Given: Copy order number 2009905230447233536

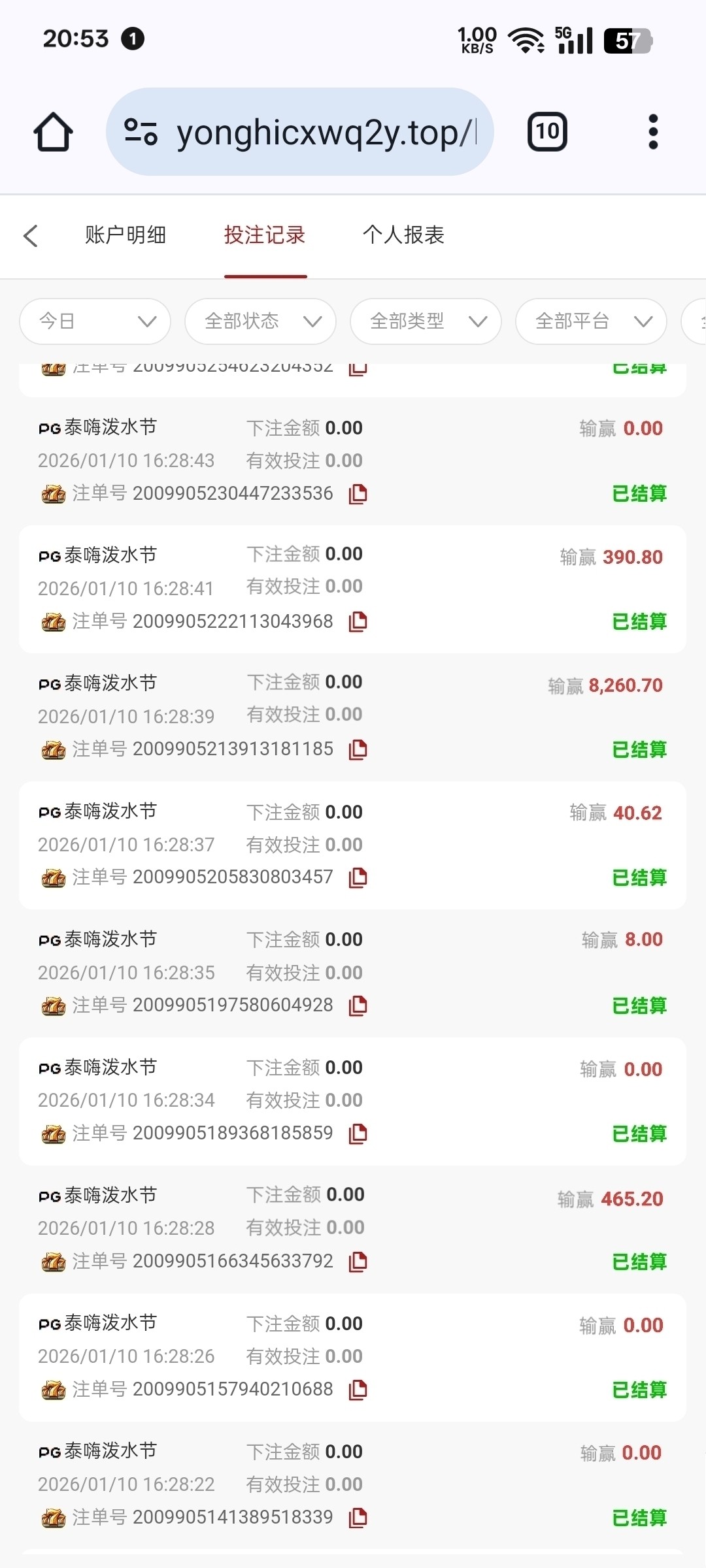Looking at the screenshot, I should pyautogui.click(x=358, y=494).
